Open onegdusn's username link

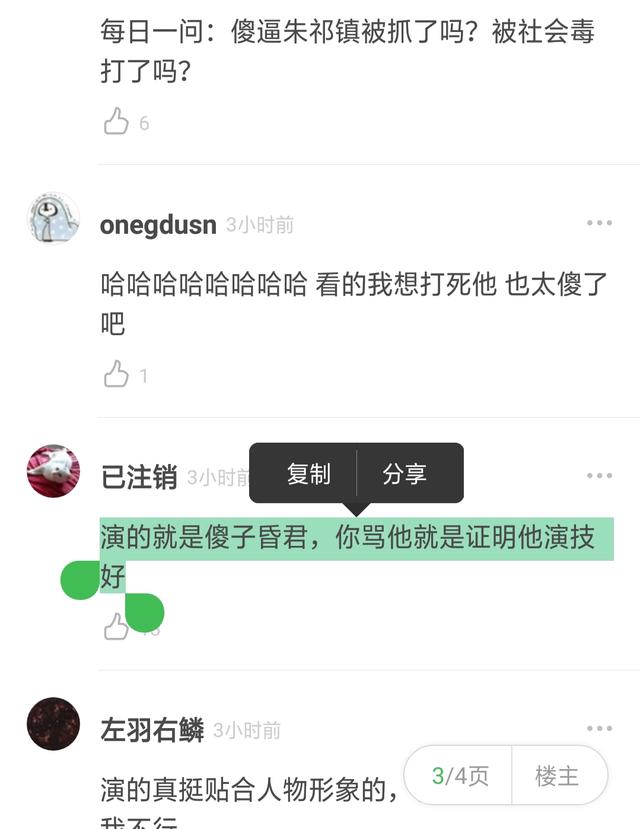[158, 225]
